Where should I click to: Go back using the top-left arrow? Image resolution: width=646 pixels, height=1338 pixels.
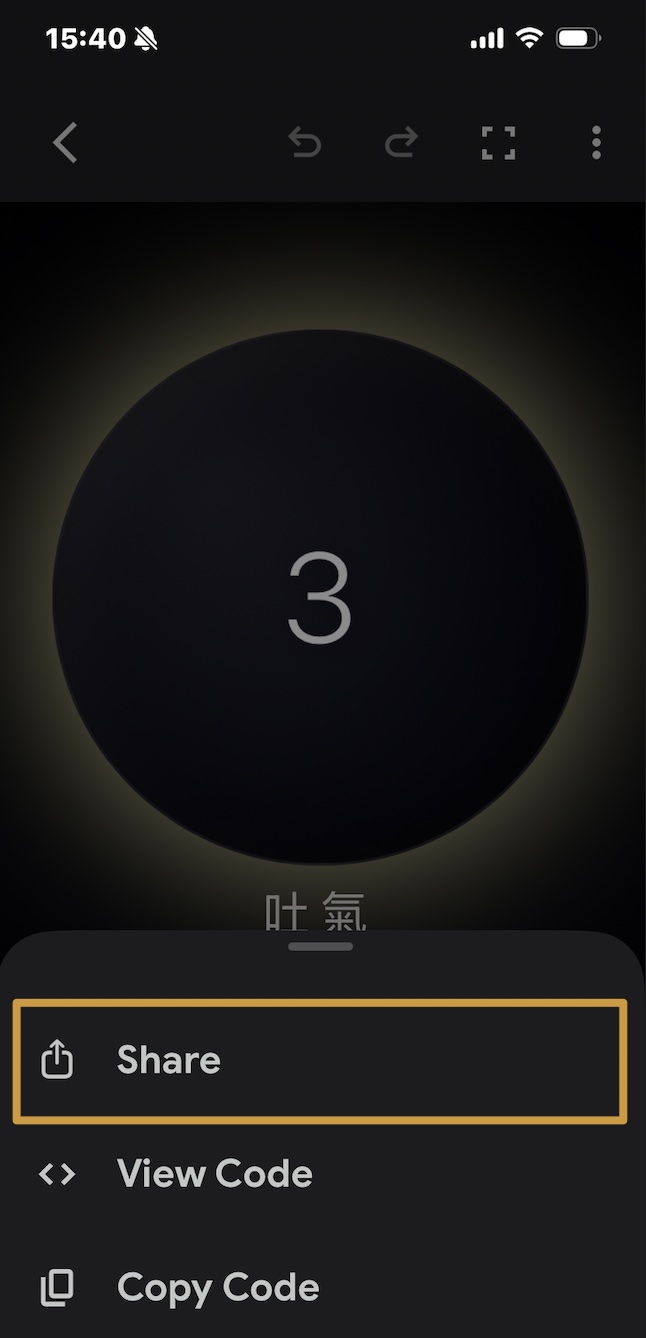pos(66,143)
